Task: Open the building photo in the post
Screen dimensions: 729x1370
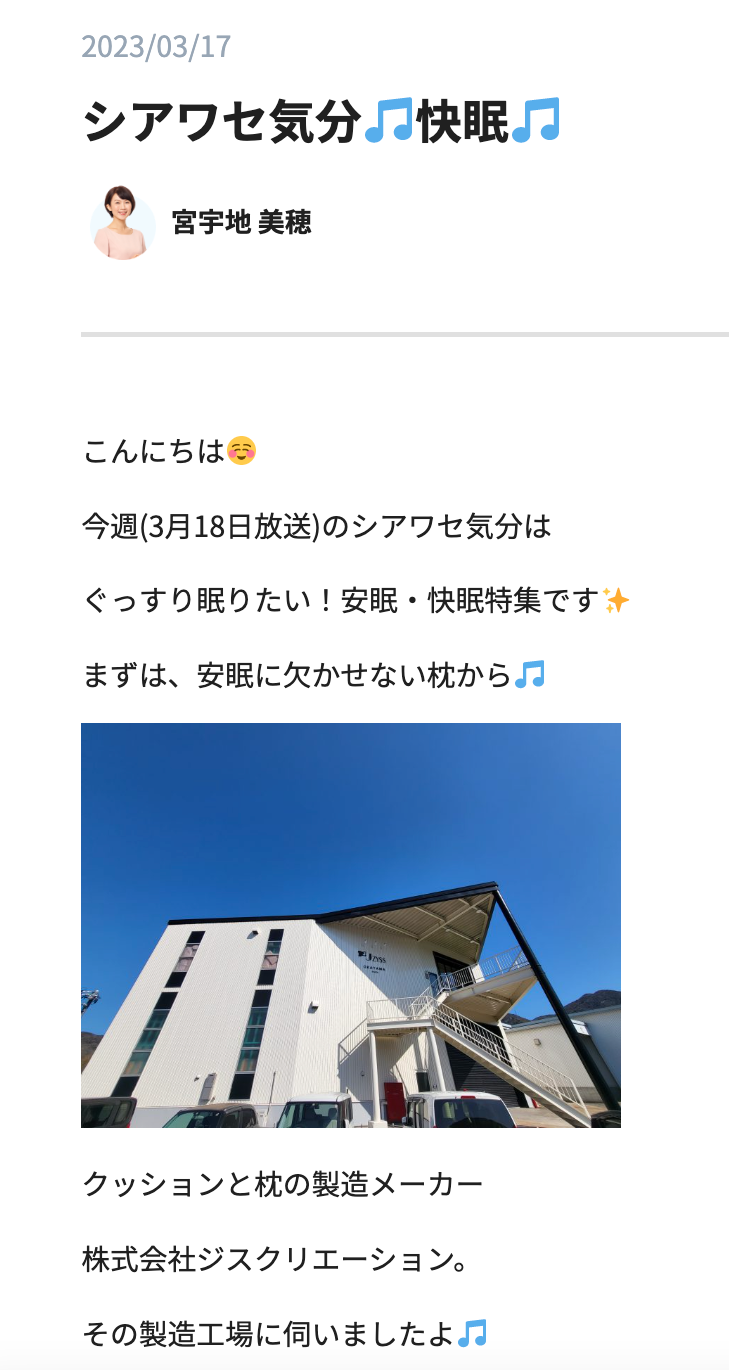Action: (x=351, y=925)
